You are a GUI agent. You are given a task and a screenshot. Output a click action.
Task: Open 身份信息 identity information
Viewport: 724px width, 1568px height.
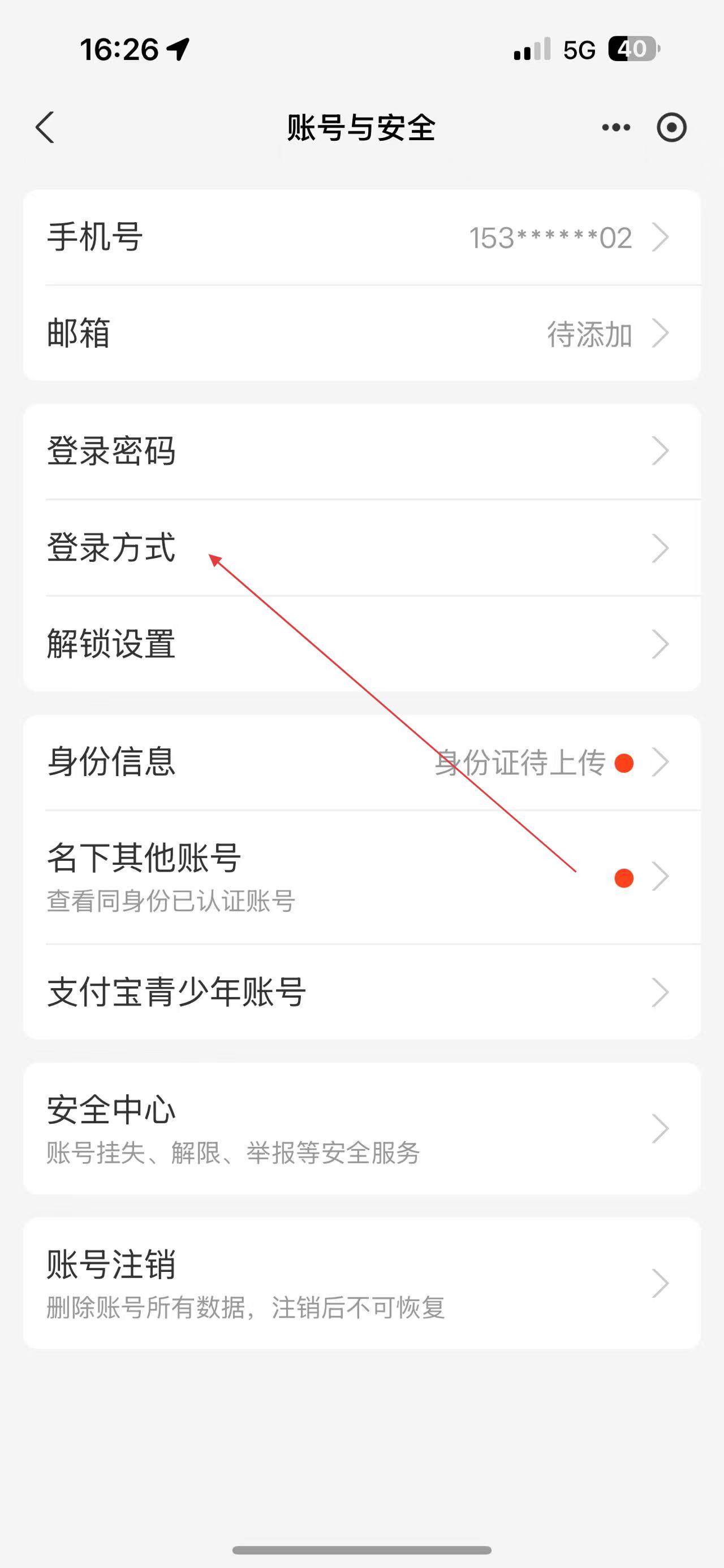(x=361, y=762)
